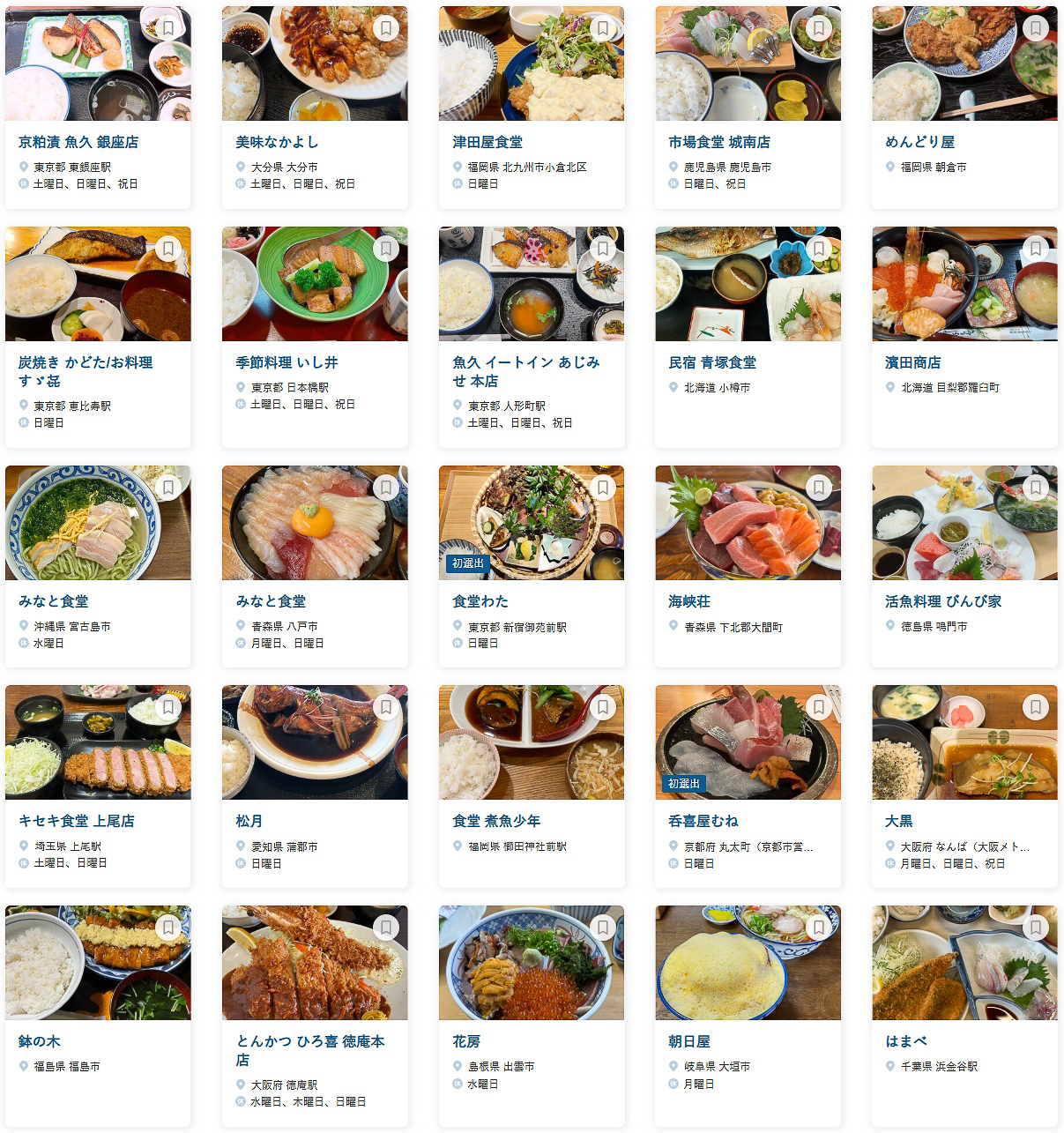
Task: Click the sashimi bowl photo of 海峡荘
Action: (x=747, y=523)
